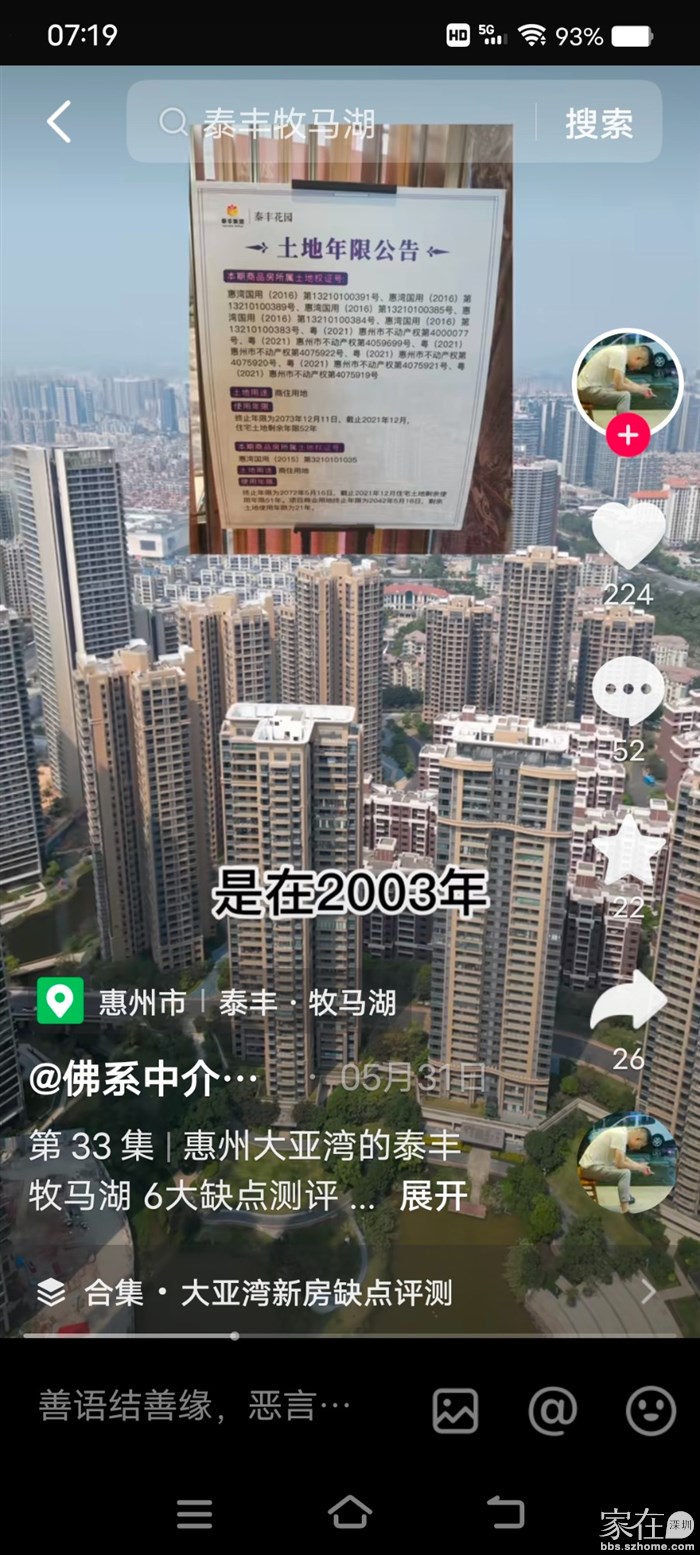Go back using the top-left arrow
Viewport: 700px width, 1555px height.
click(59, 122)
